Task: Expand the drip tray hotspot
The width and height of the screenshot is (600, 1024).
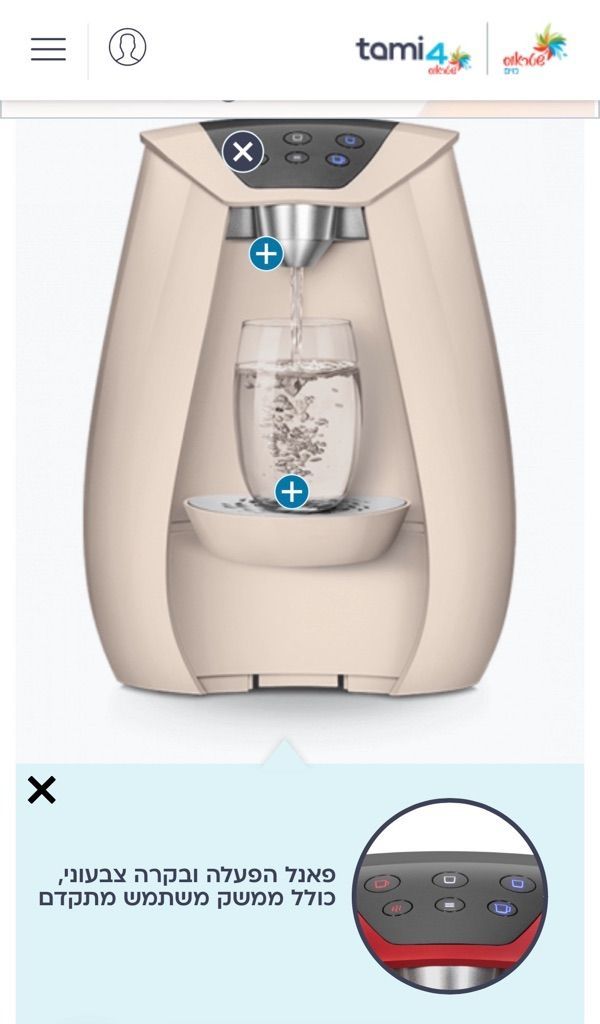Action: (292, 492)
